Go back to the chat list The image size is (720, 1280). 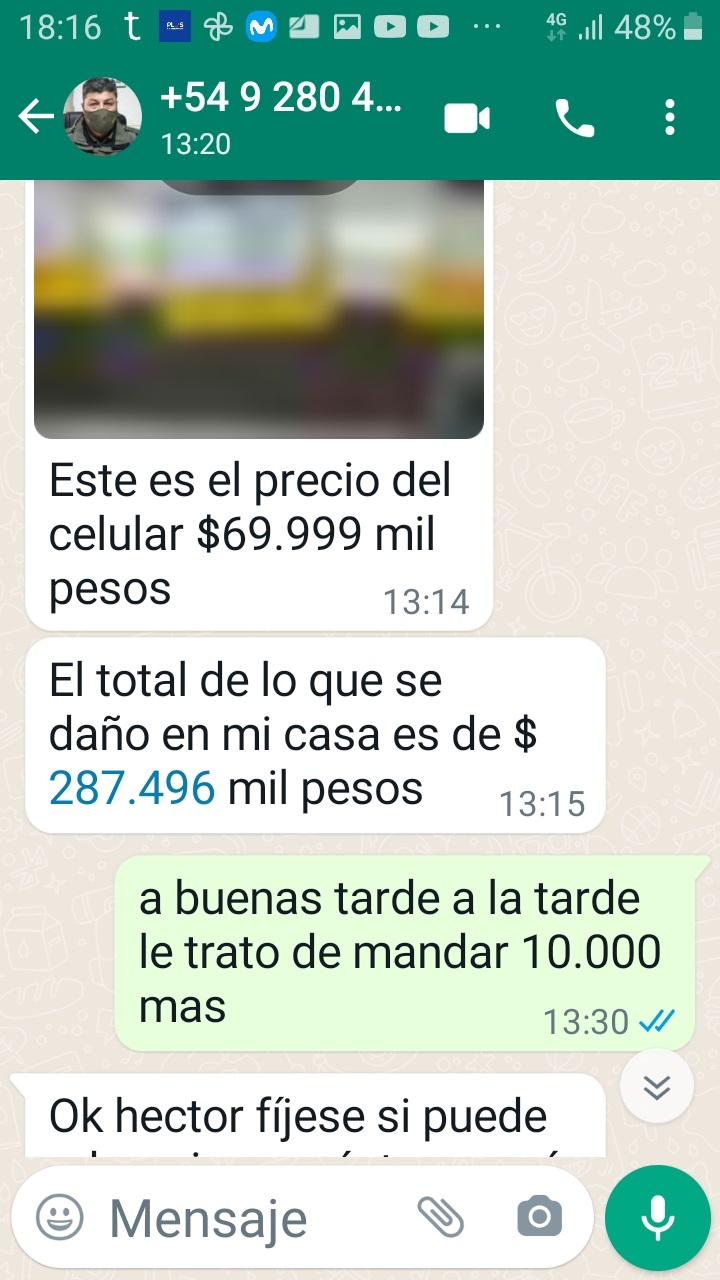[x=35, y=118]
